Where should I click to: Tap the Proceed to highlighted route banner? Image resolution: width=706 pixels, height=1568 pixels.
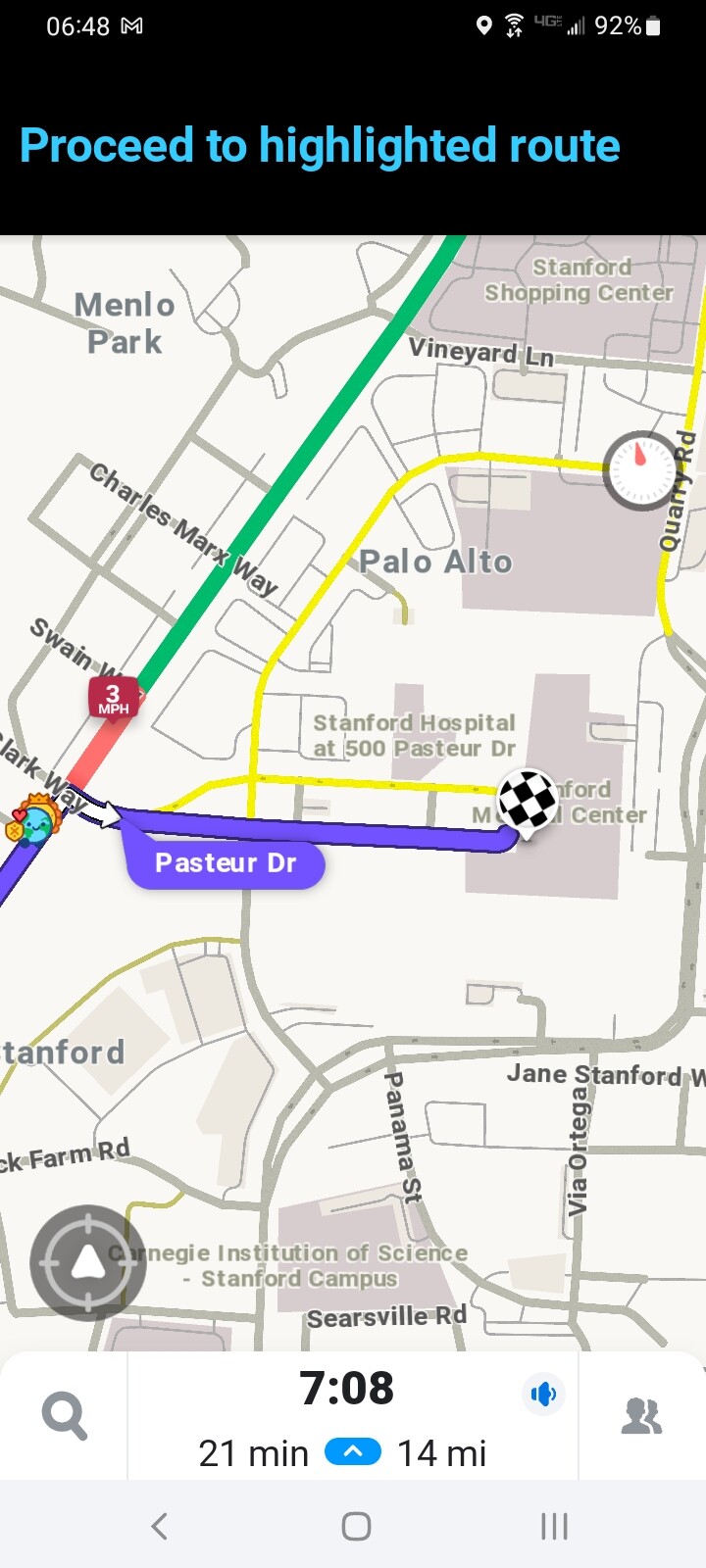320,145
